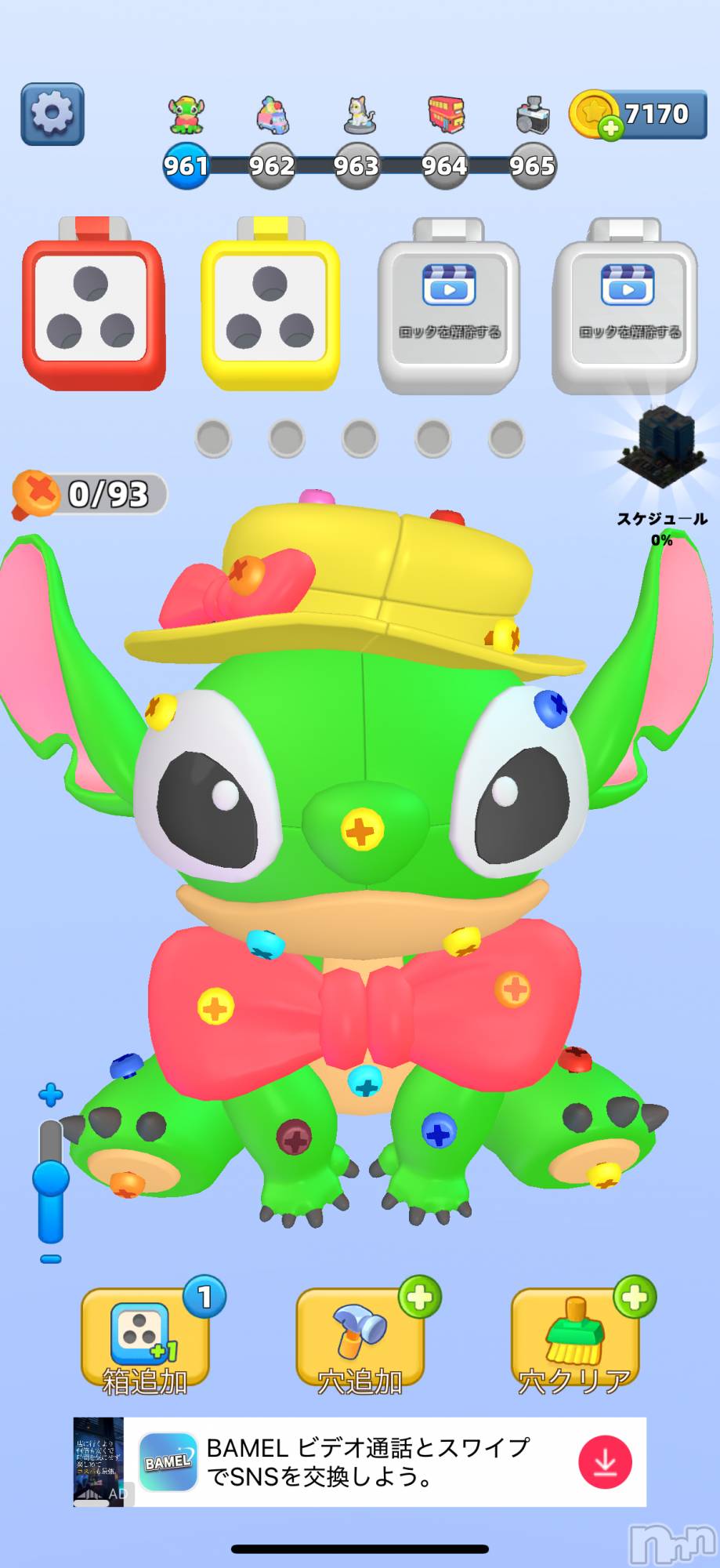720x1568 pixels.
Task: Zoom out with the minus icon
Action: [51, 1259]
